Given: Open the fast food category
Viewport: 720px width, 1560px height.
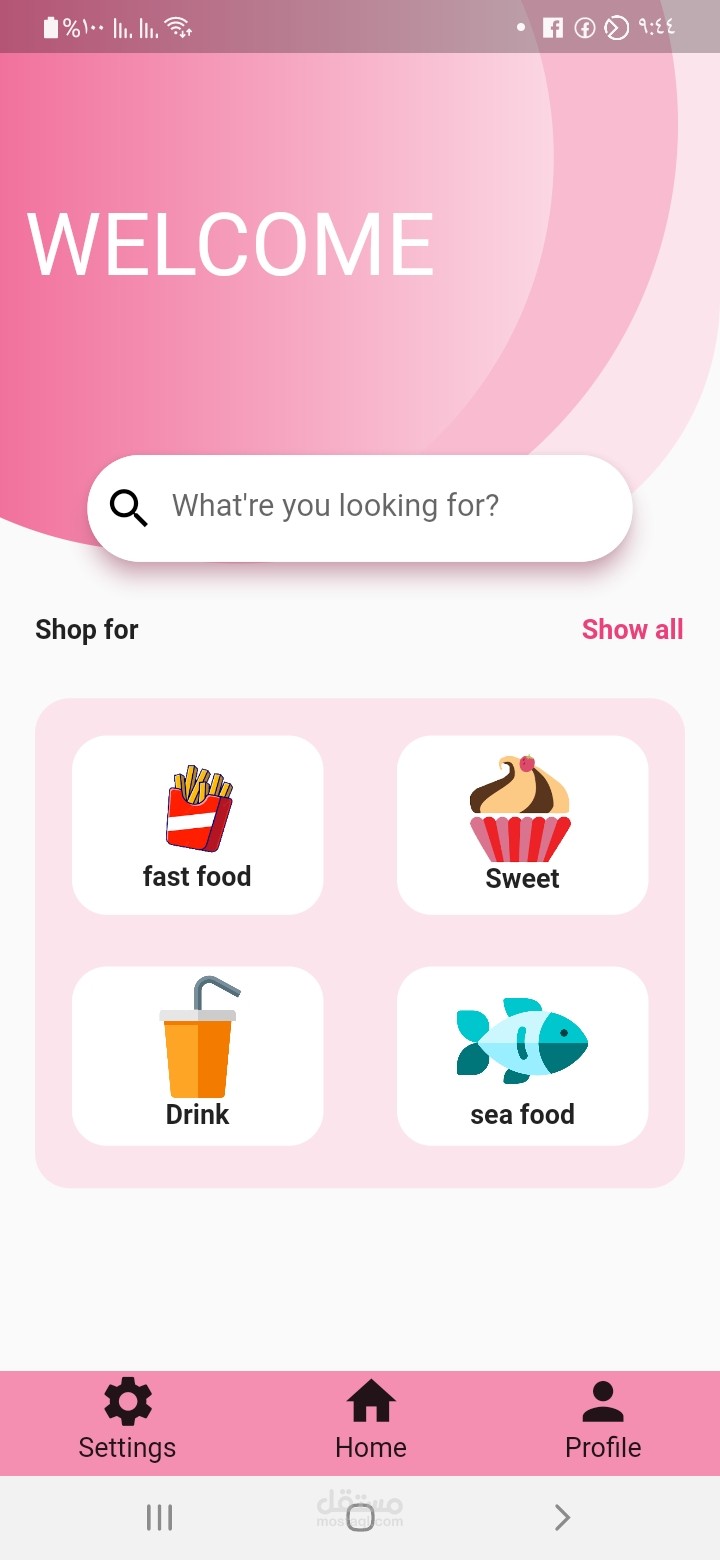Looking at the screenshot, I should tap(197, 825).
